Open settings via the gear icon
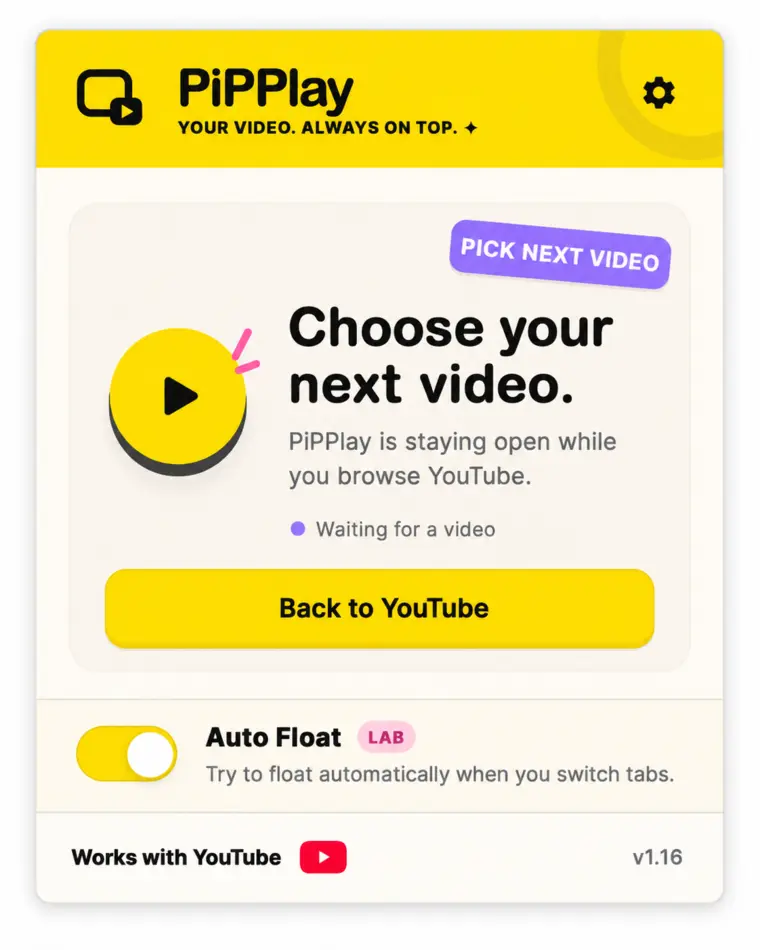This screenshot has height=950, width=760. [x=658, y=93]
